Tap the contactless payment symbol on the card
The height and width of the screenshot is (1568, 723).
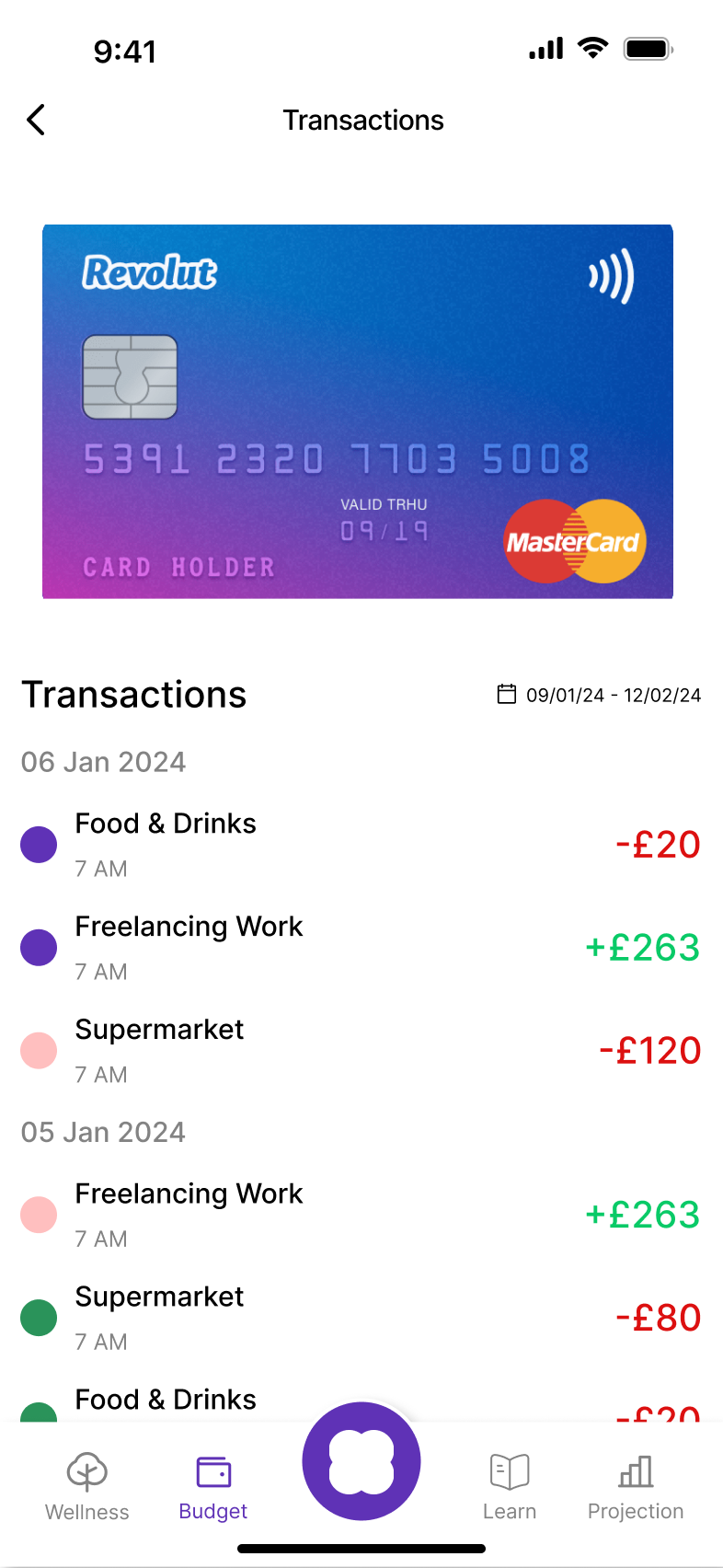[x=610, y=275]
